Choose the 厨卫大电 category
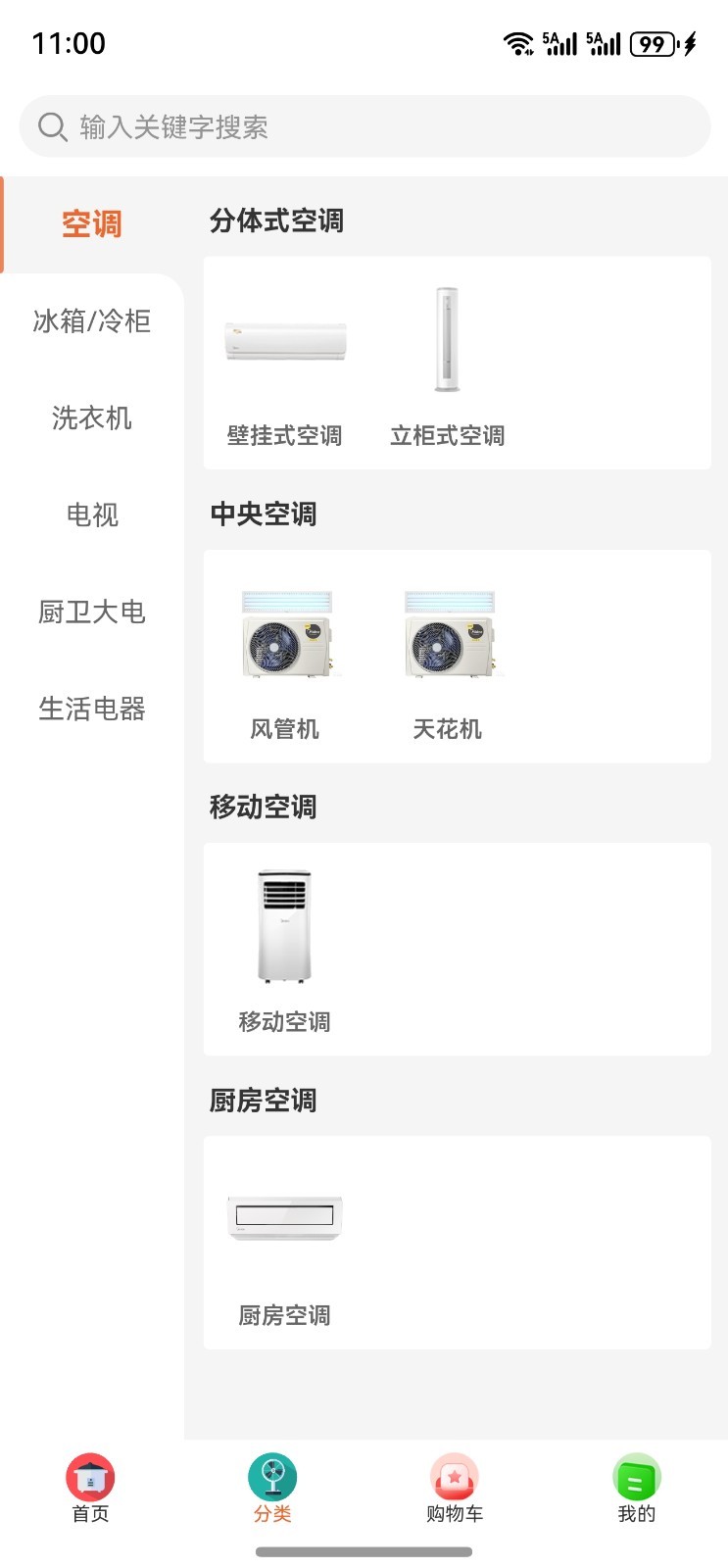This screenshot has width=728, height=1568. pos(92,612)
